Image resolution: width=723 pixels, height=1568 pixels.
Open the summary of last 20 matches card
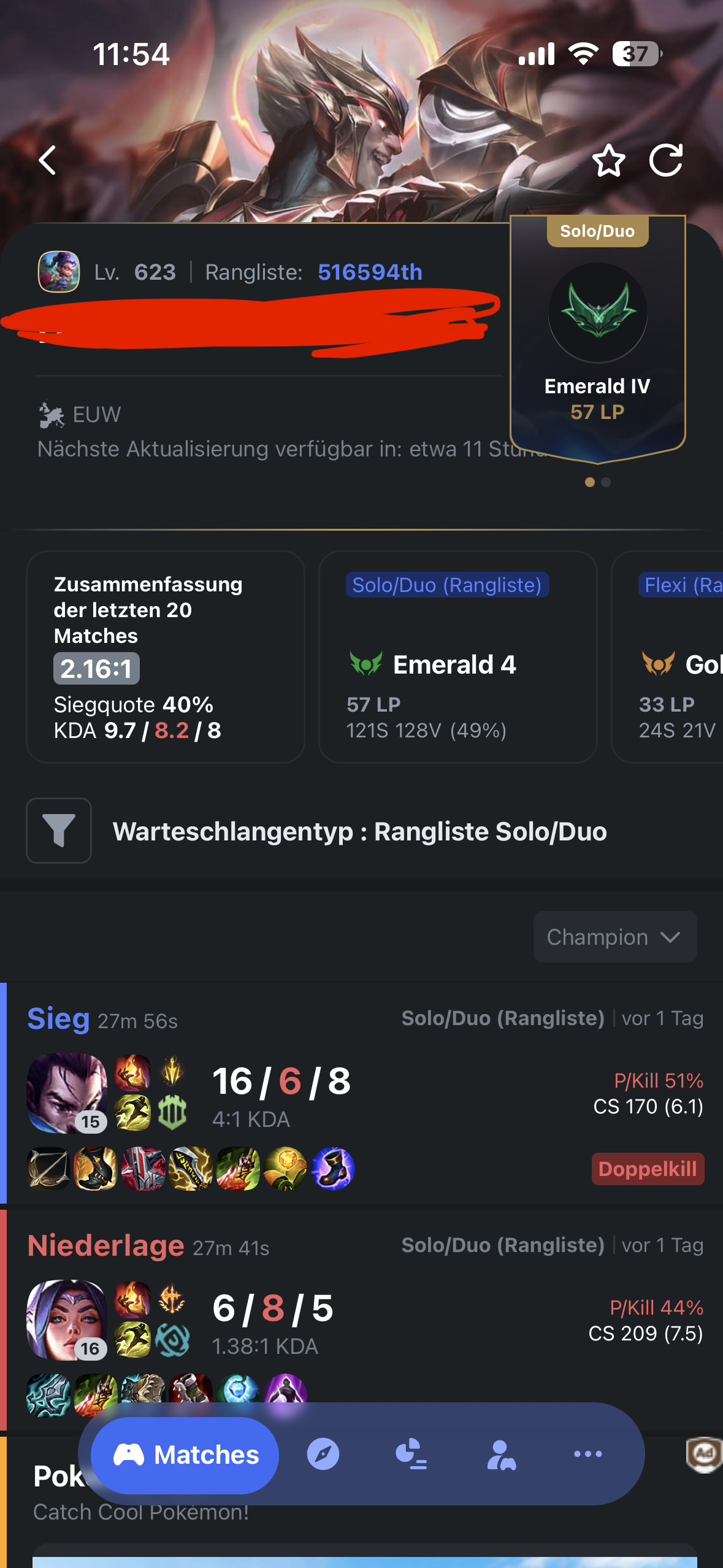click(x=166, y=657)
